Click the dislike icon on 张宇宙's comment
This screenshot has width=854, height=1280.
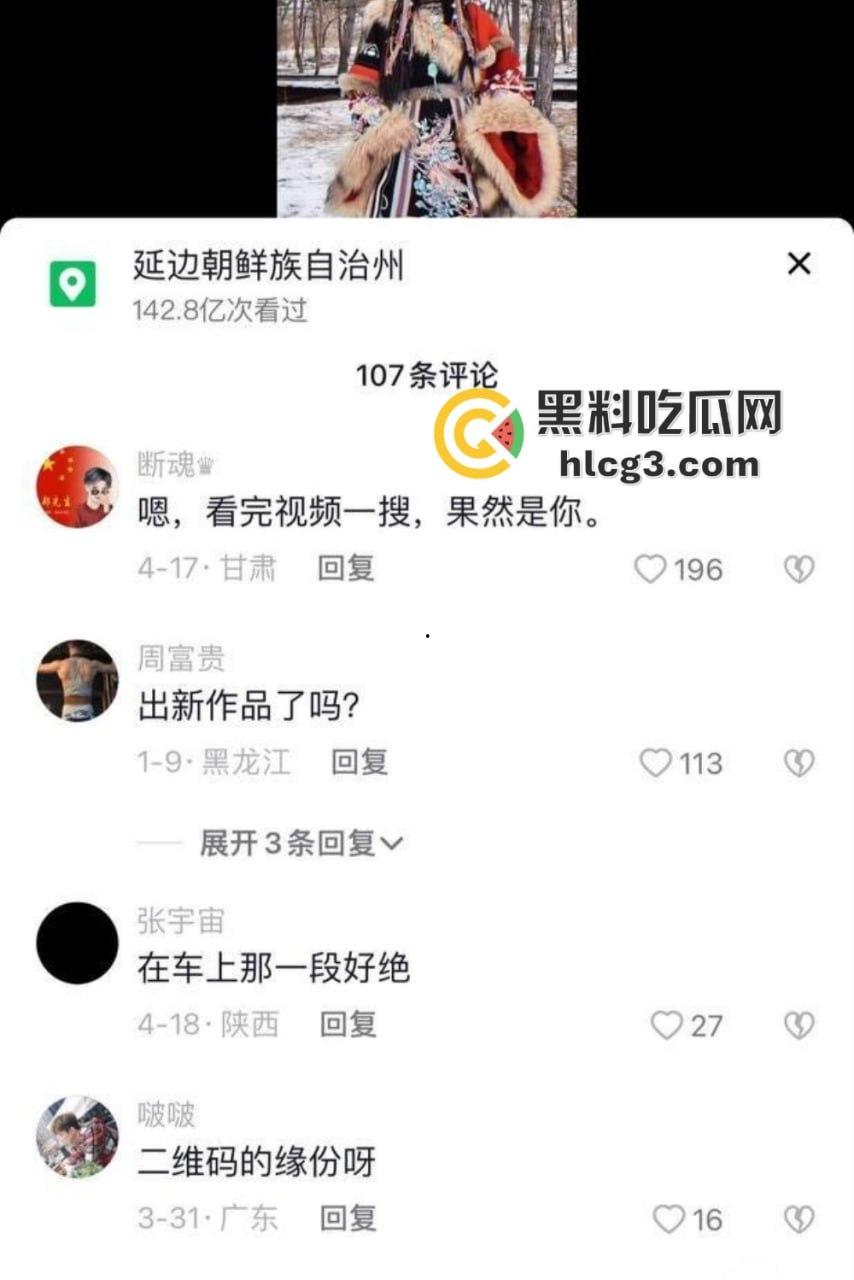pyautogui.click(x=798, y=1025)
